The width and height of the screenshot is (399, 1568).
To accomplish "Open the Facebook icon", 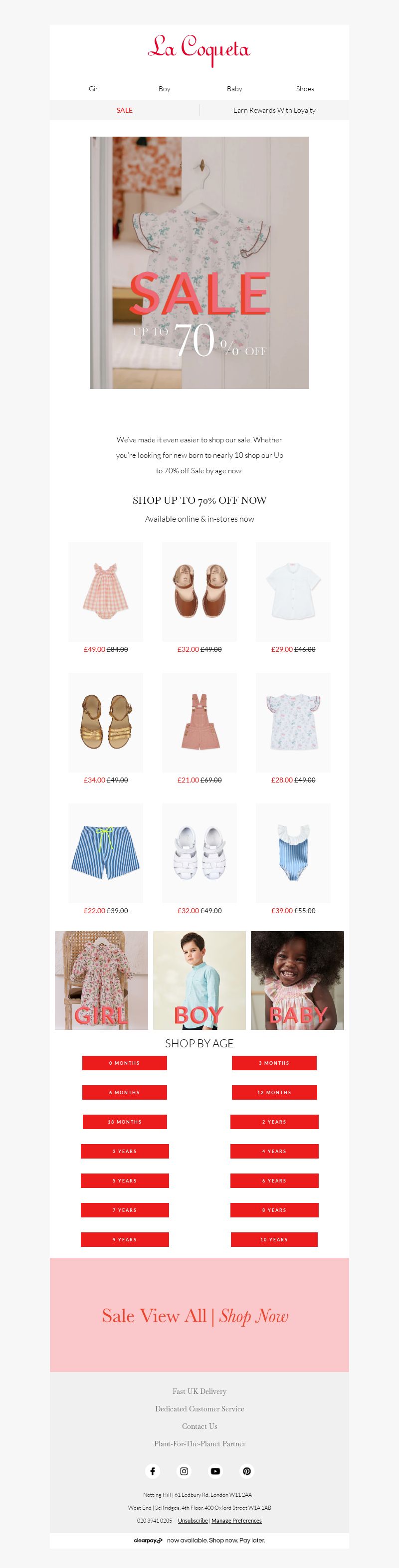I will 152,1471.
